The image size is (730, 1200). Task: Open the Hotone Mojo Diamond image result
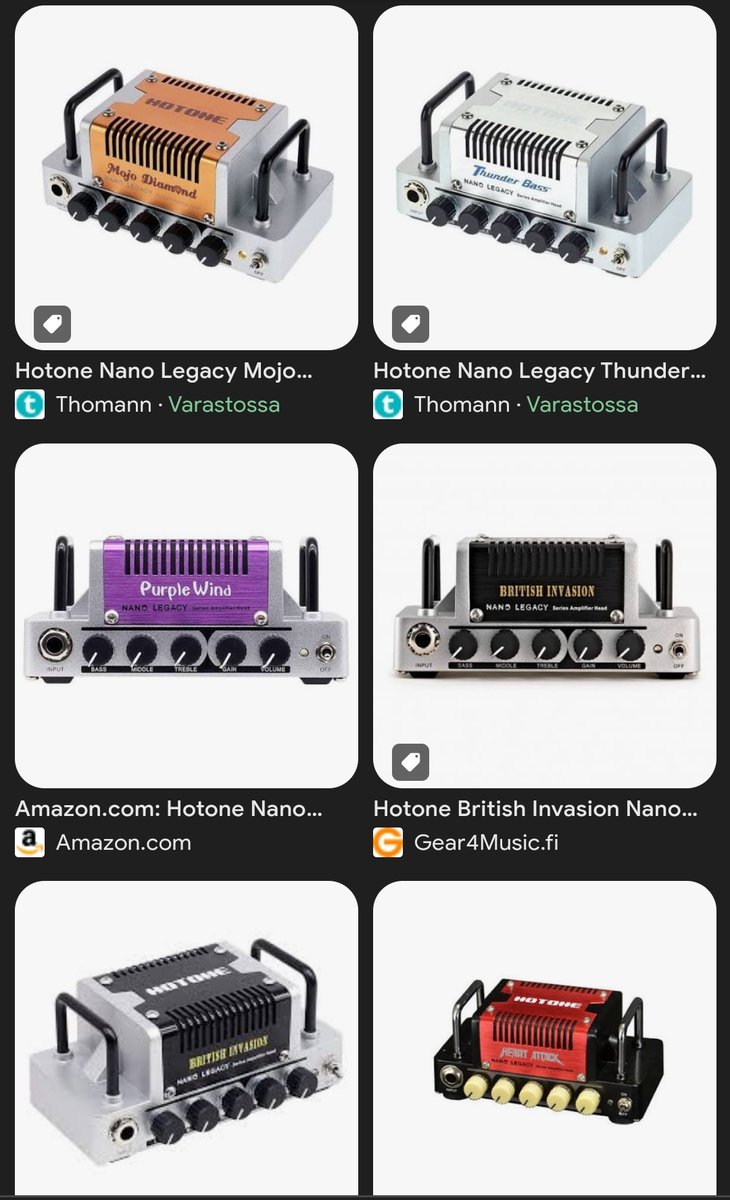186,177
